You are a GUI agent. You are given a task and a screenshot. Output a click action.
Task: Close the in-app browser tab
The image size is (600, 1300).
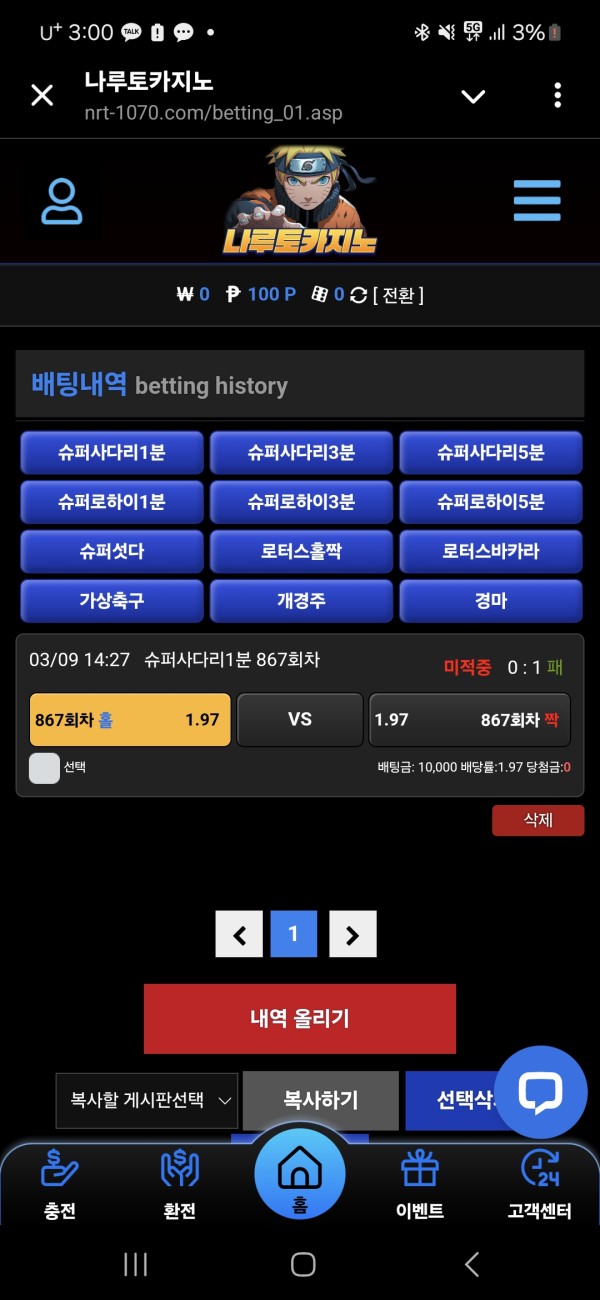(x=42, y=96)
